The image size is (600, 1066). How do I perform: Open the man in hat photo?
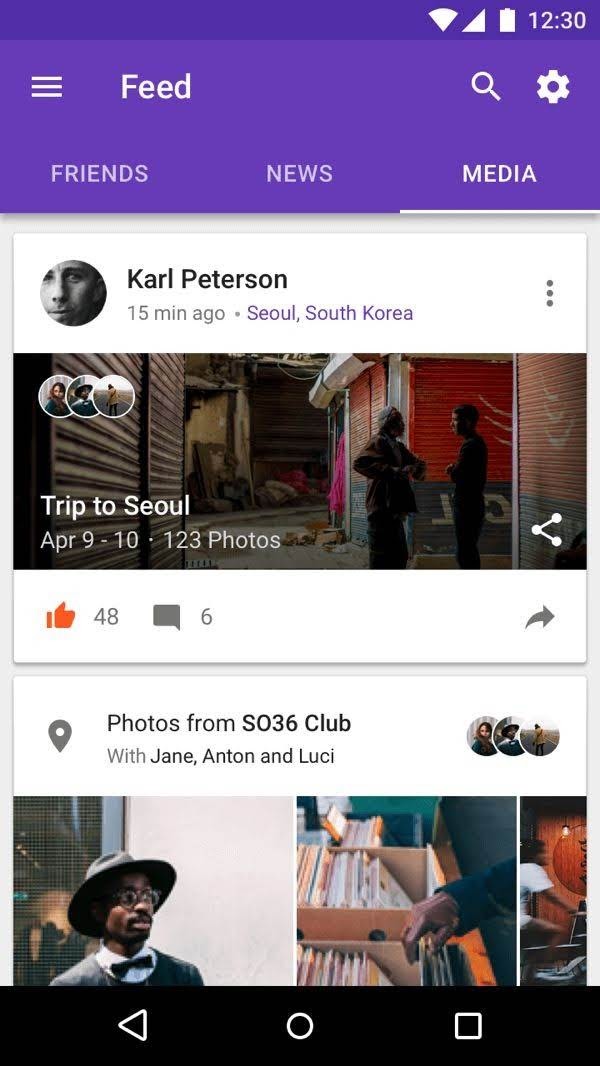153,890
